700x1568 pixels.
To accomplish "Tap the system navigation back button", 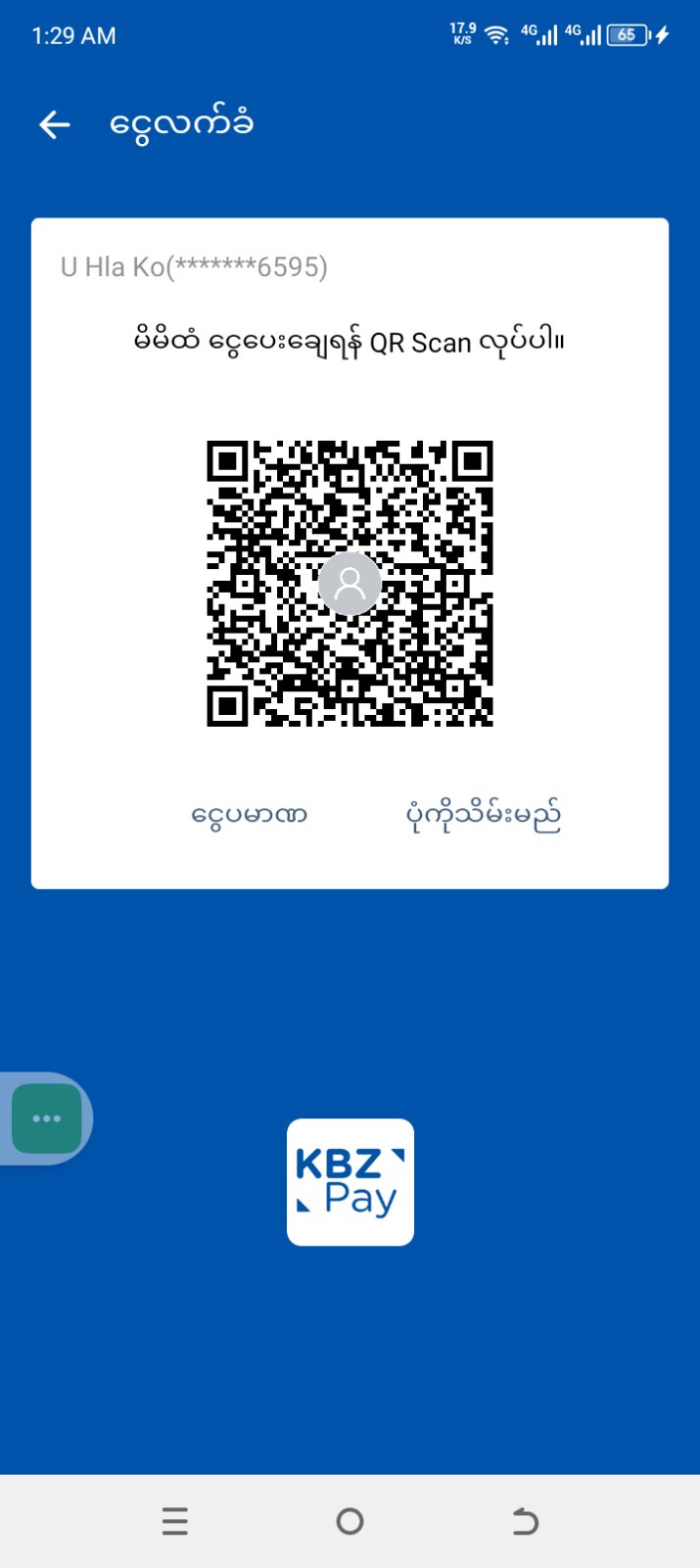I will click(525, 1521).
